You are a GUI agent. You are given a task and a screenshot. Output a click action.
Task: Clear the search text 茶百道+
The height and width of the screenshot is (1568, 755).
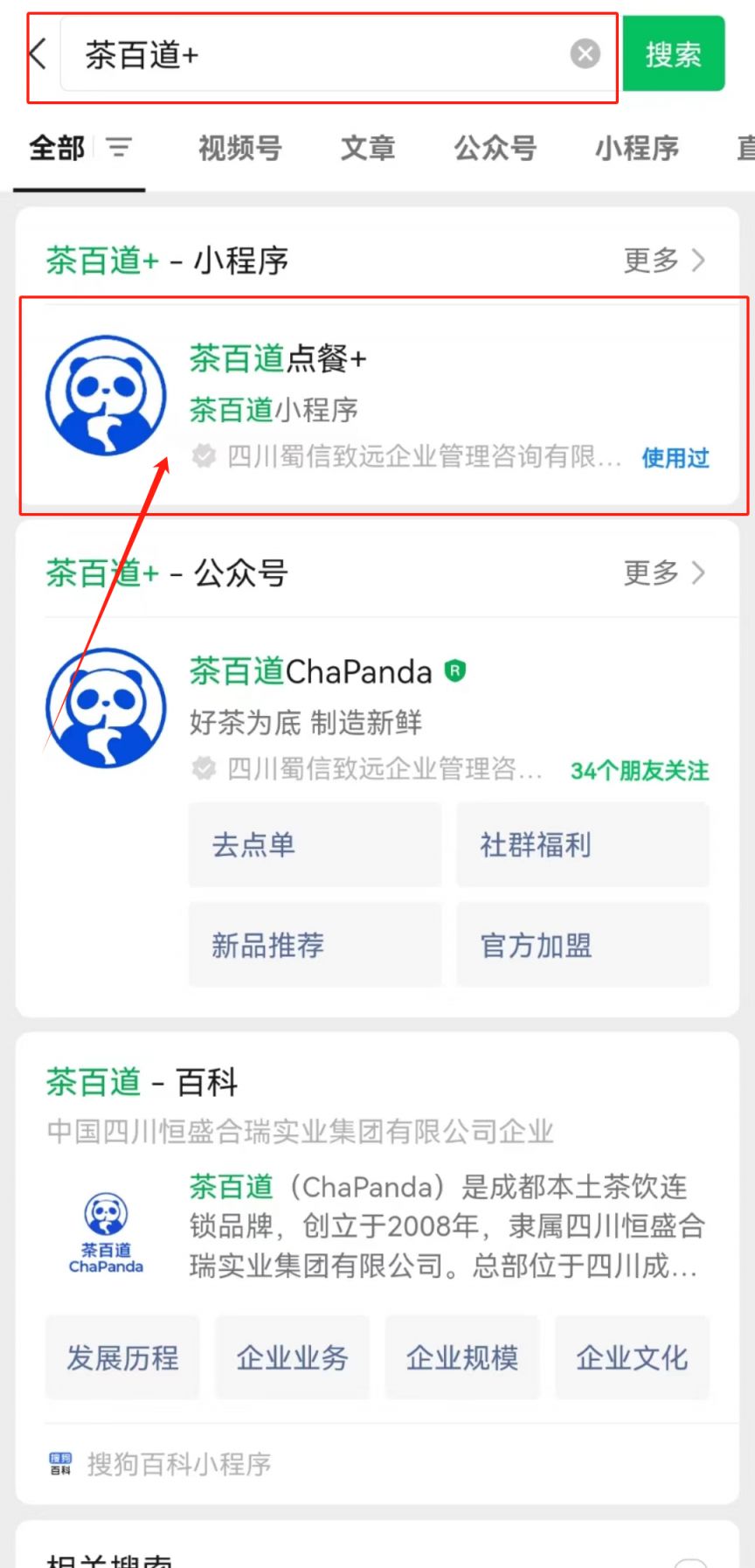[585, 54]
